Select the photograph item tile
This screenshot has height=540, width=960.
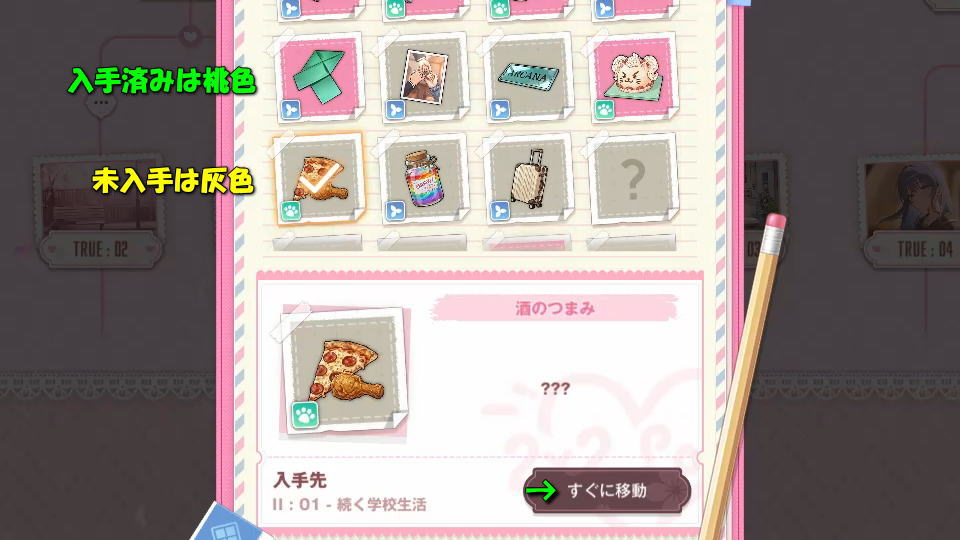pyautogui.click(x=423, y=77)
